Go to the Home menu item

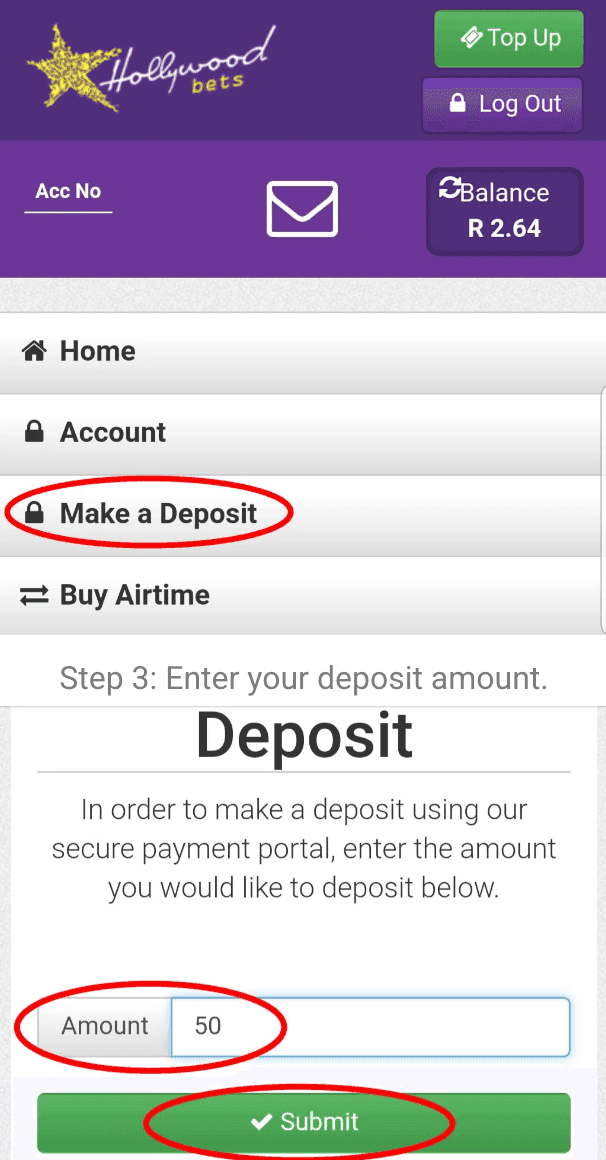click(x=97, y=352)
